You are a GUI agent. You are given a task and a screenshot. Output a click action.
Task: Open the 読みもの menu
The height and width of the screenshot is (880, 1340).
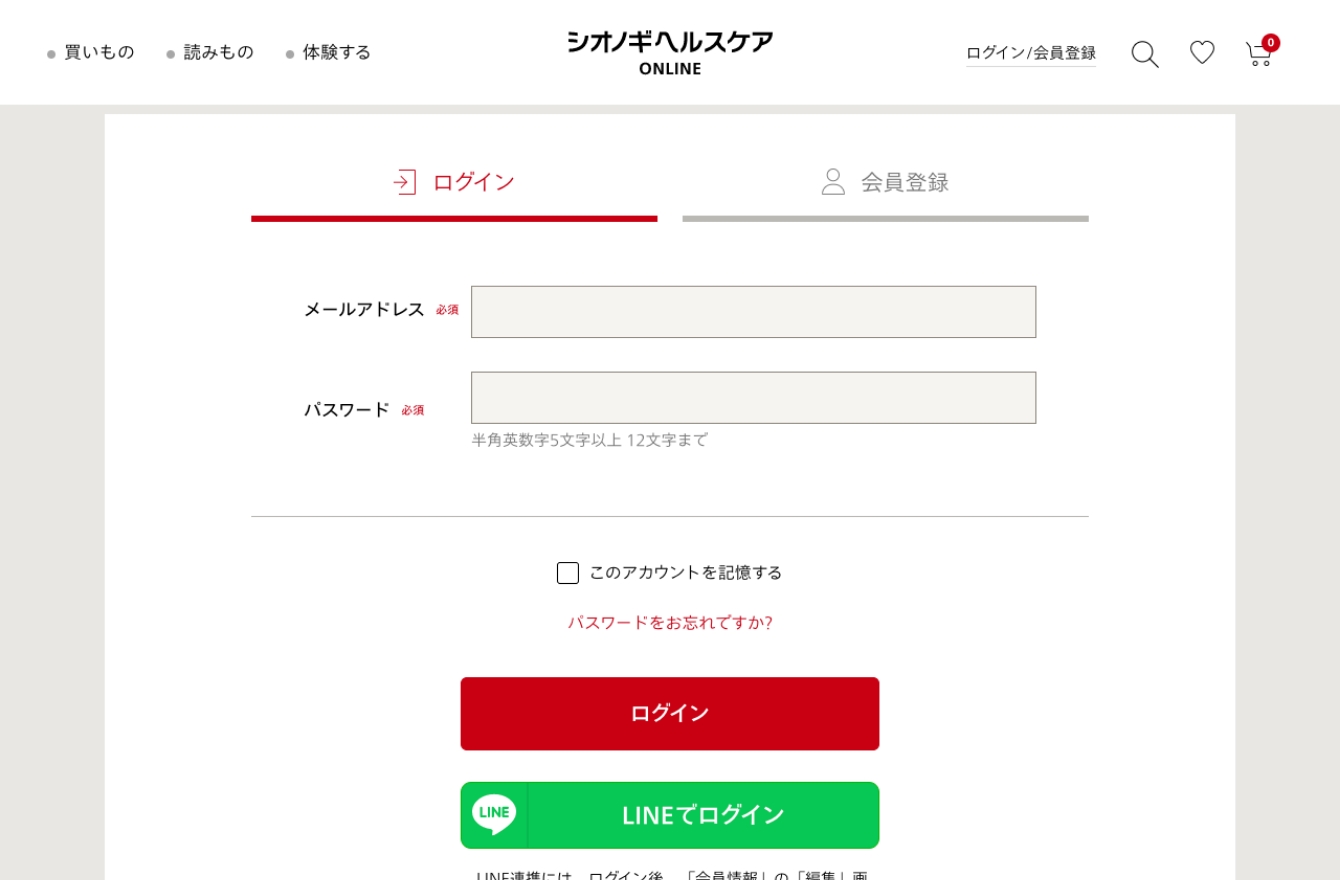point(218,52)
